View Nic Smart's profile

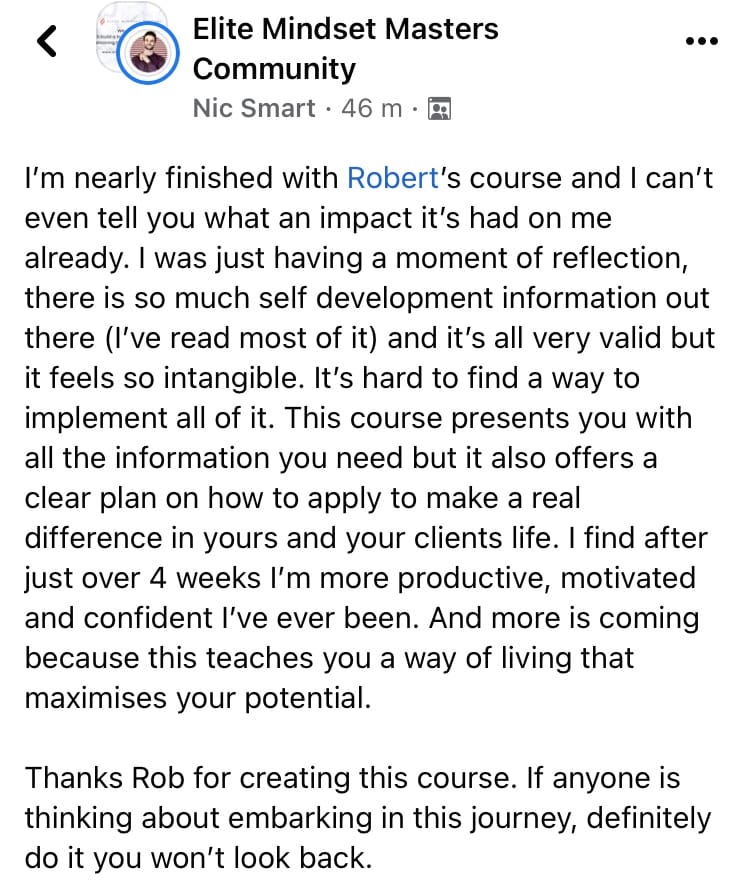point(254,108)
